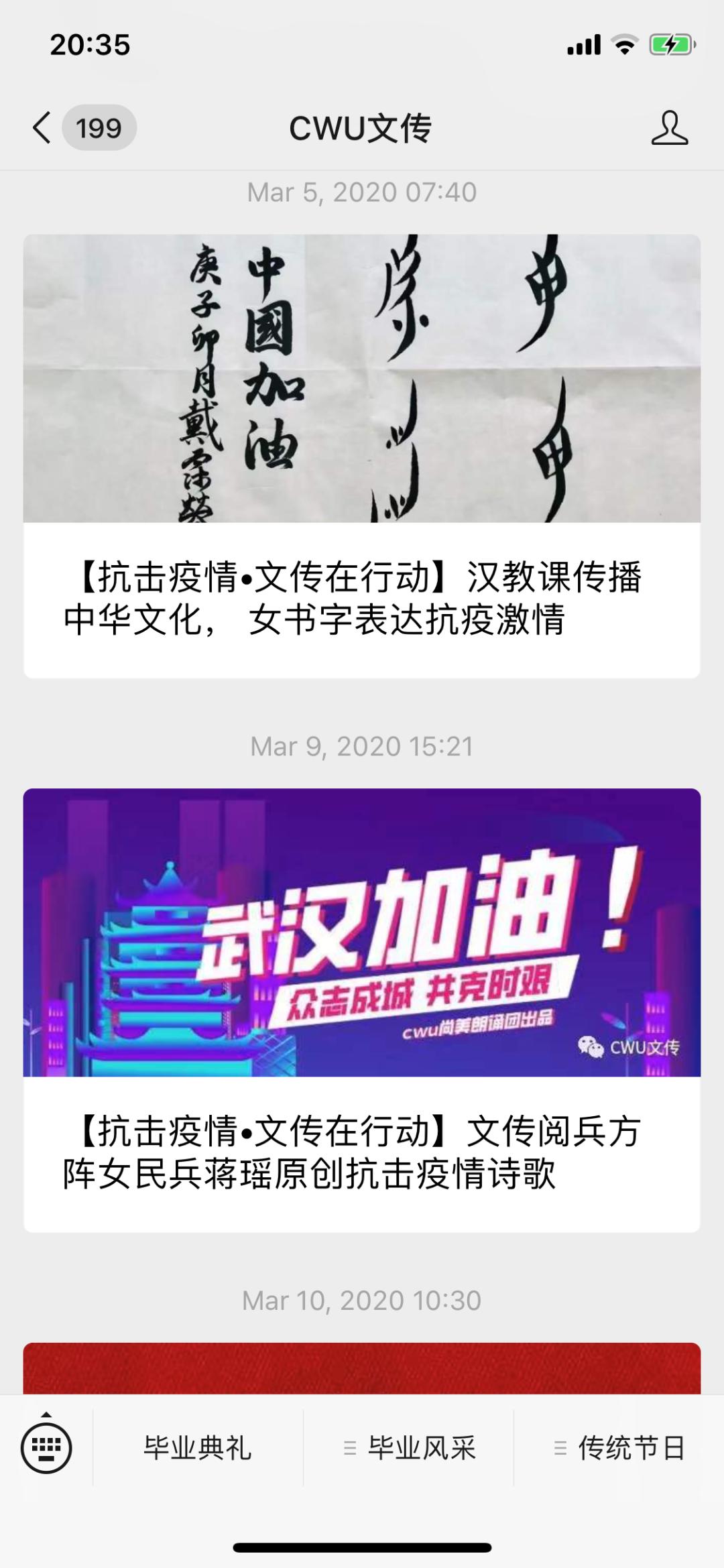Image resolution: width=724 pixels, height=1568 pixels.
Task: Open the article about 女书字表达抗疫激情
Action: [362, 456]
